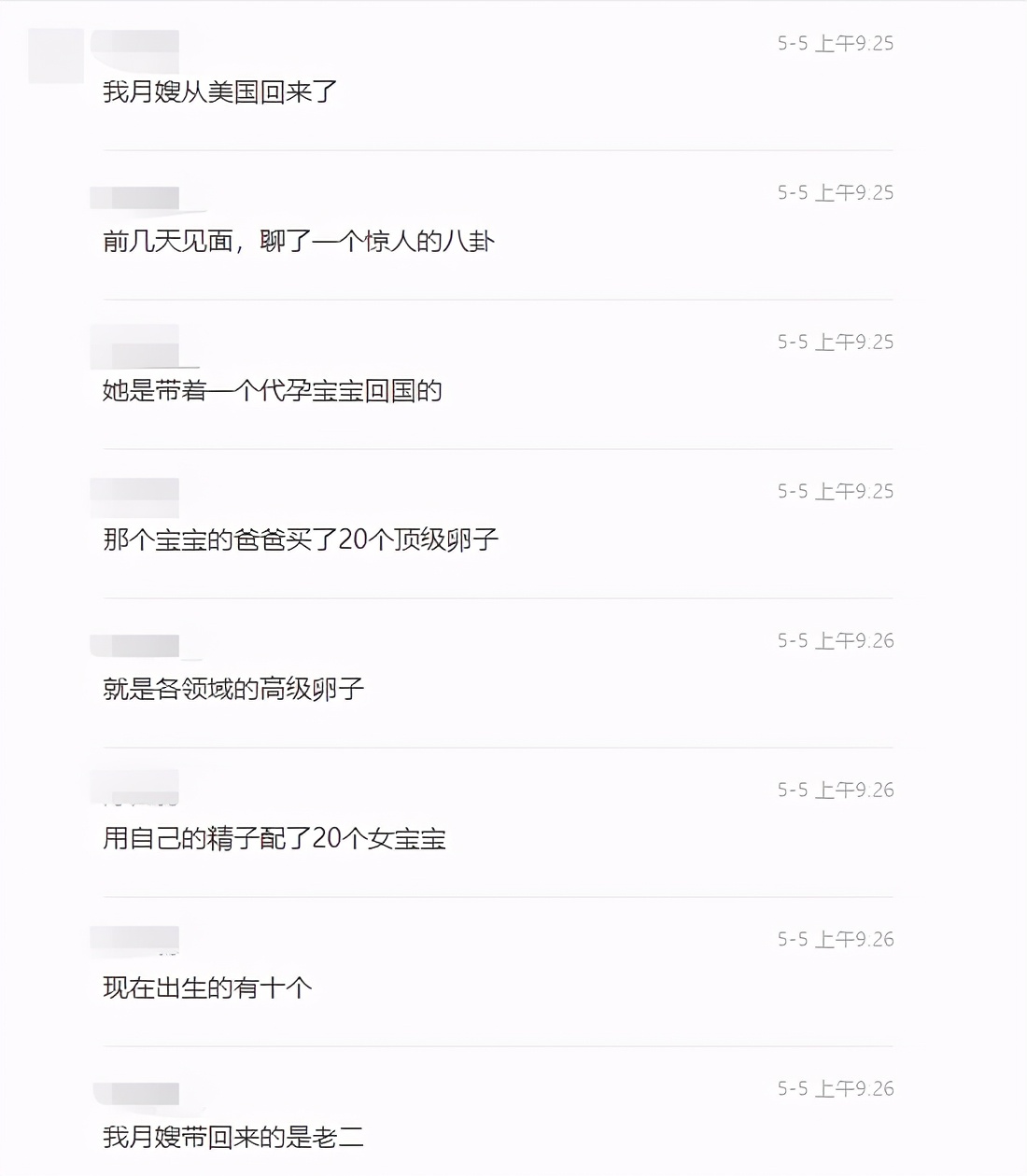Select the message '现在出生的有十个'
The image size is (1027, 1176).
pos(207,987)
